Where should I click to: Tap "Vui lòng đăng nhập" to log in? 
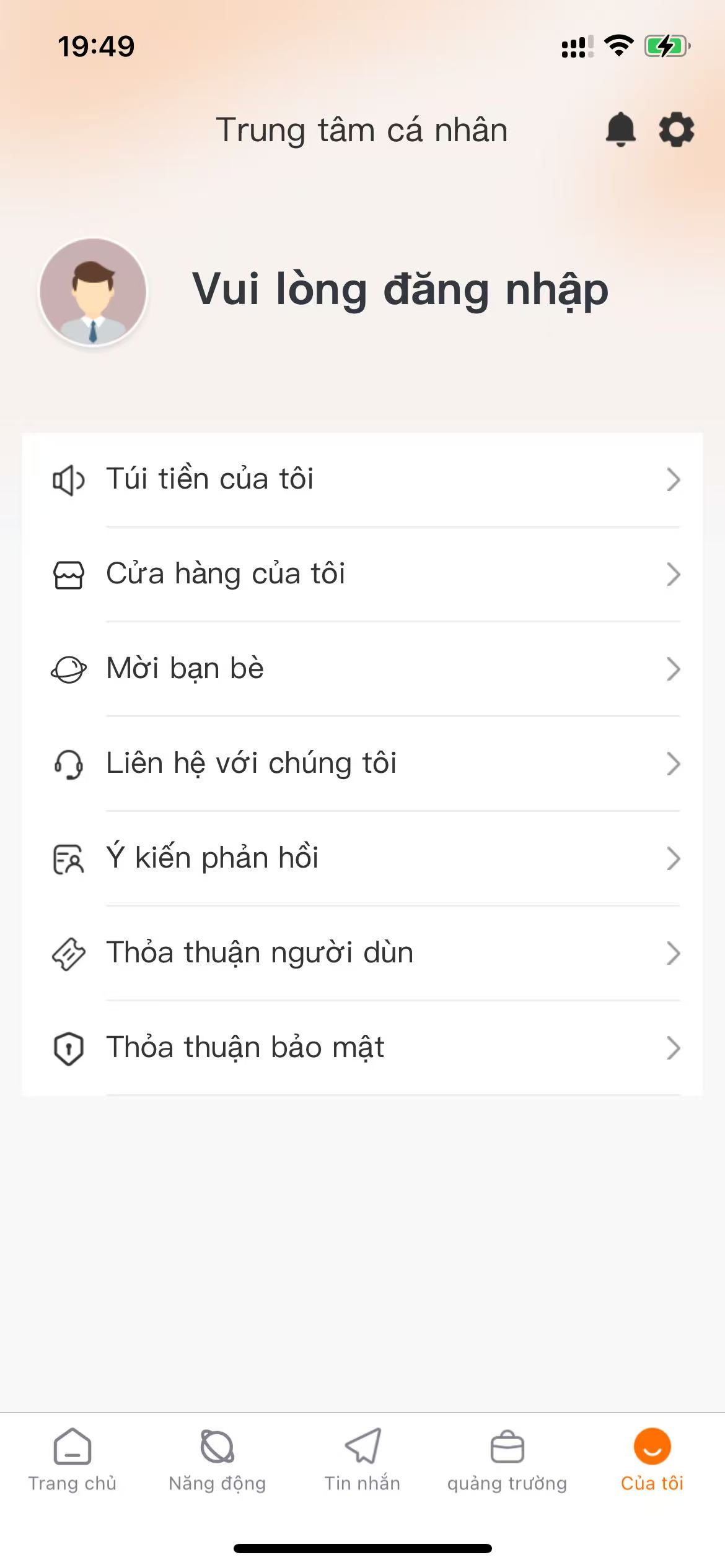tap(400, 290)
